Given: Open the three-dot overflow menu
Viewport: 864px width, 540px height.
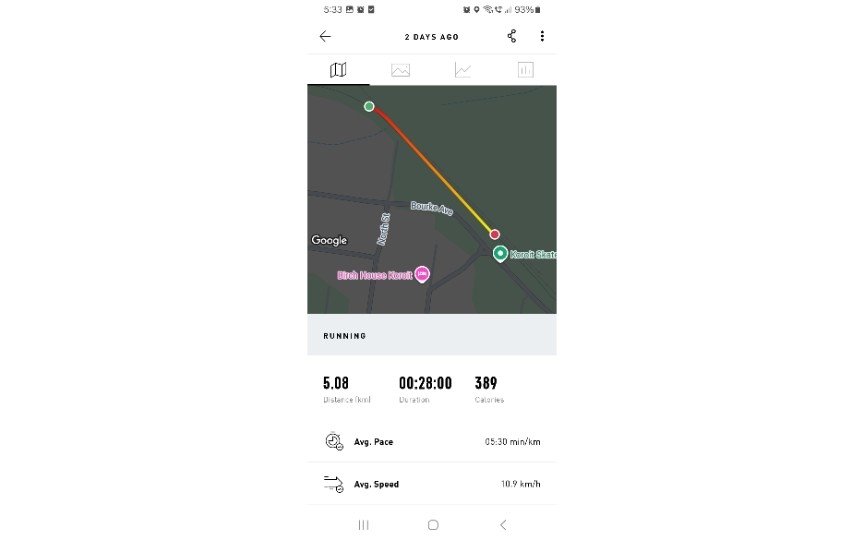Looking at the screenshot, I should [542, 36].
